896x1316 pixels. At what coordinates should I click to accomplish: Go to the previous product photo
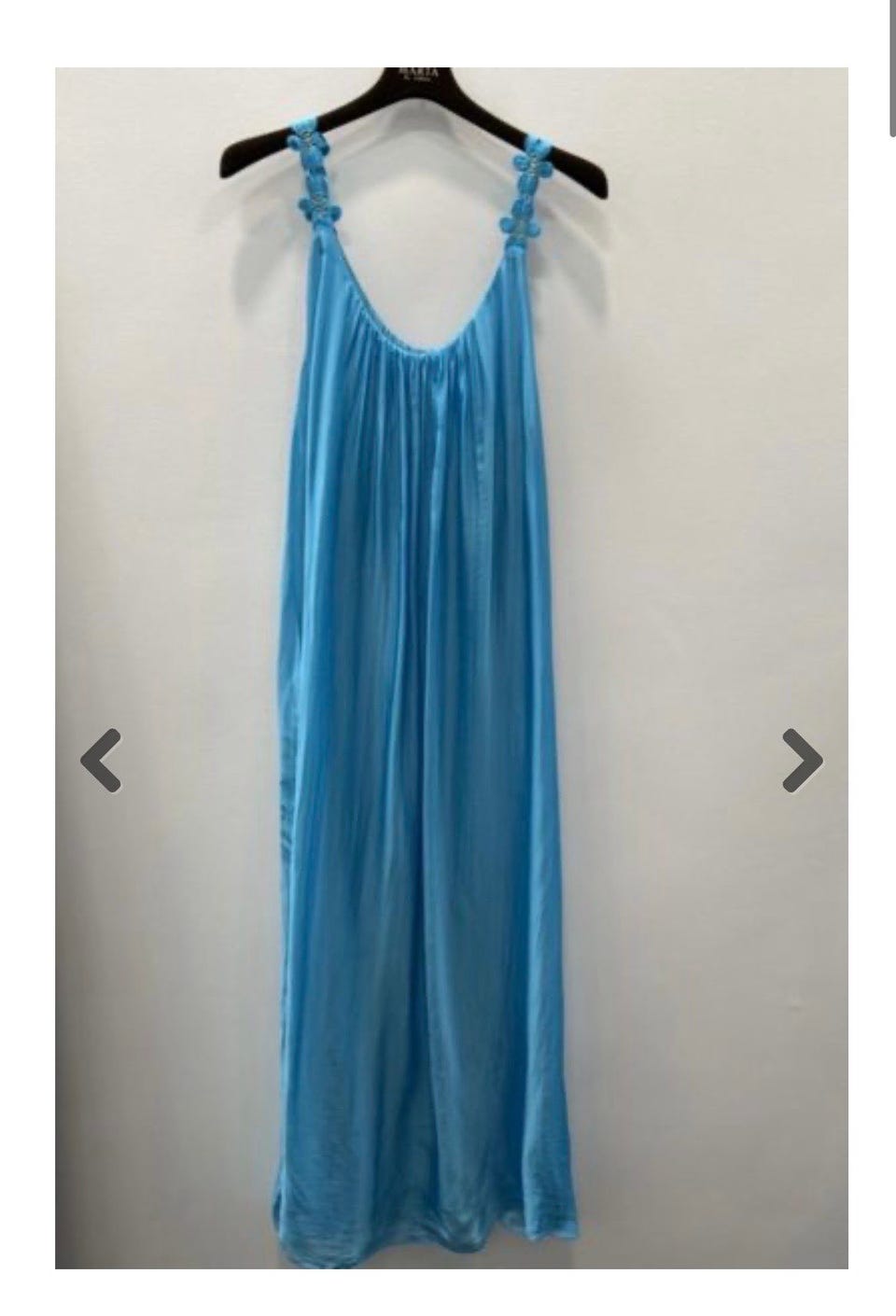[x=102, y=761]
